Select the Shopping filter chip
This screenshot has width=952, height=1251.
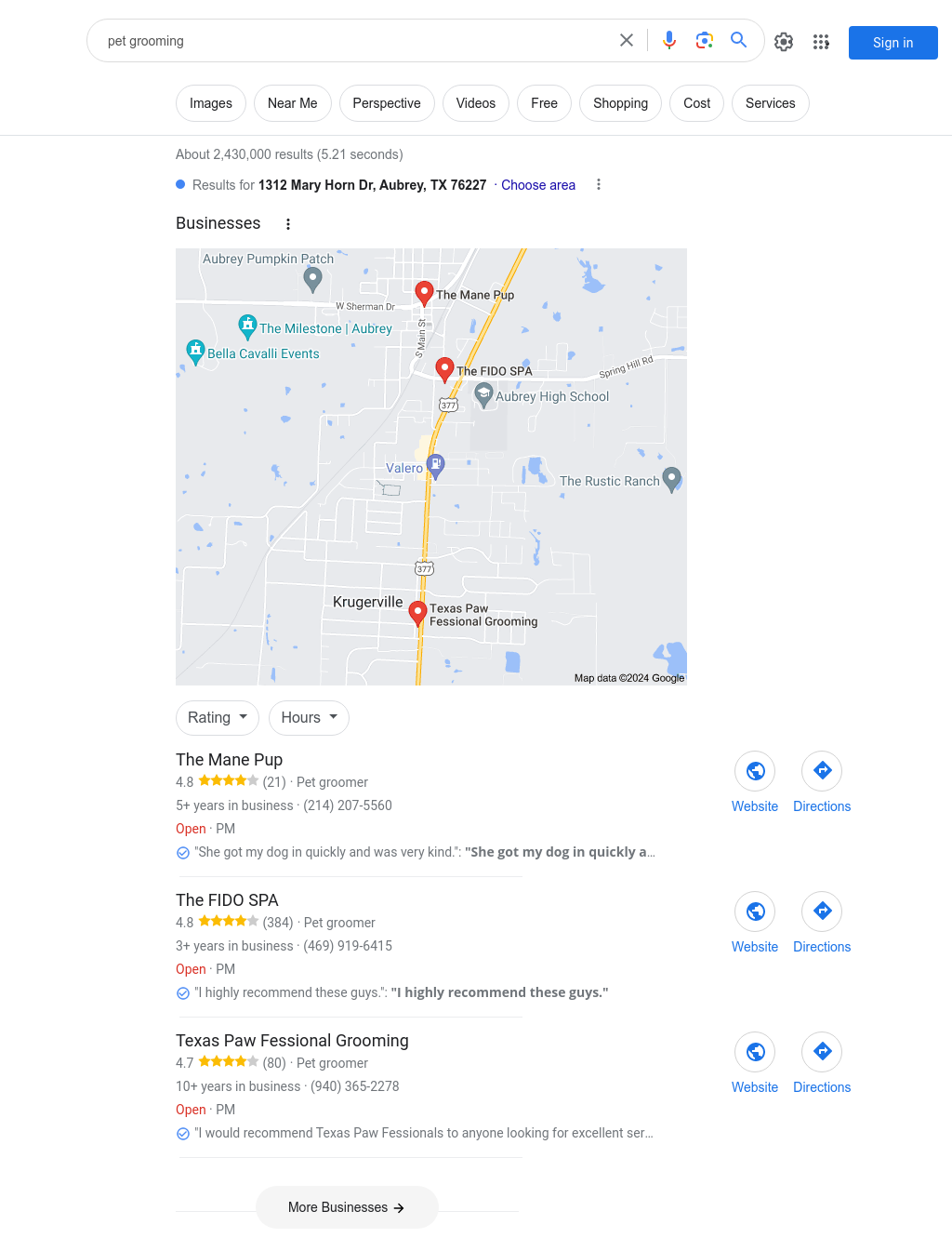[620, 103]
